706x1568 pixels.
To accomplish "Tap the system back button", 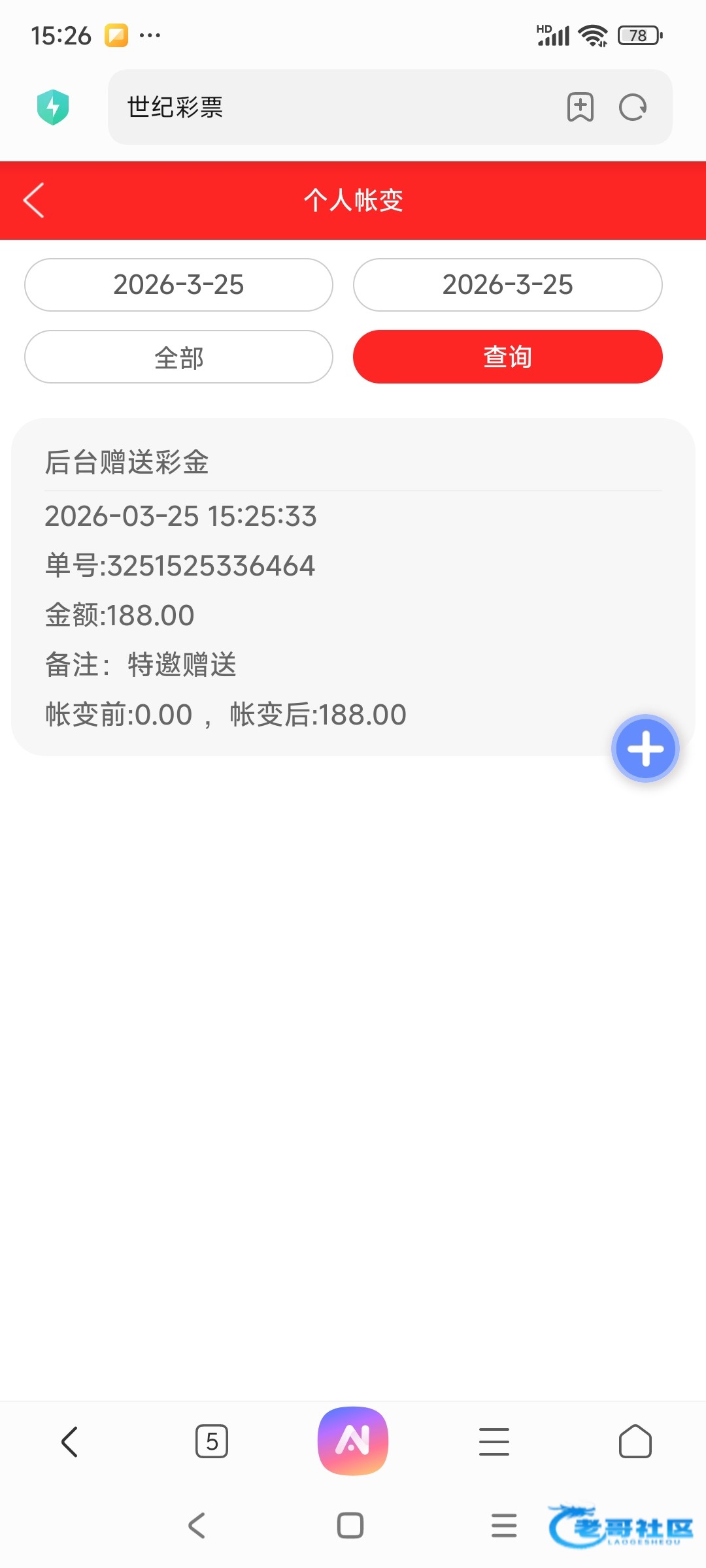I will 197,1526.
